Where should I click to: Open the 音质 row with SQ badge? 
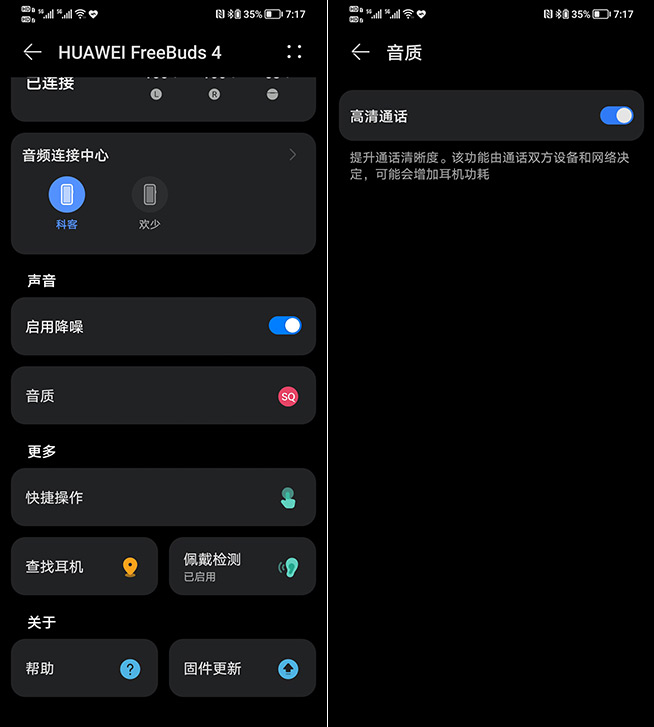(163, 396)
